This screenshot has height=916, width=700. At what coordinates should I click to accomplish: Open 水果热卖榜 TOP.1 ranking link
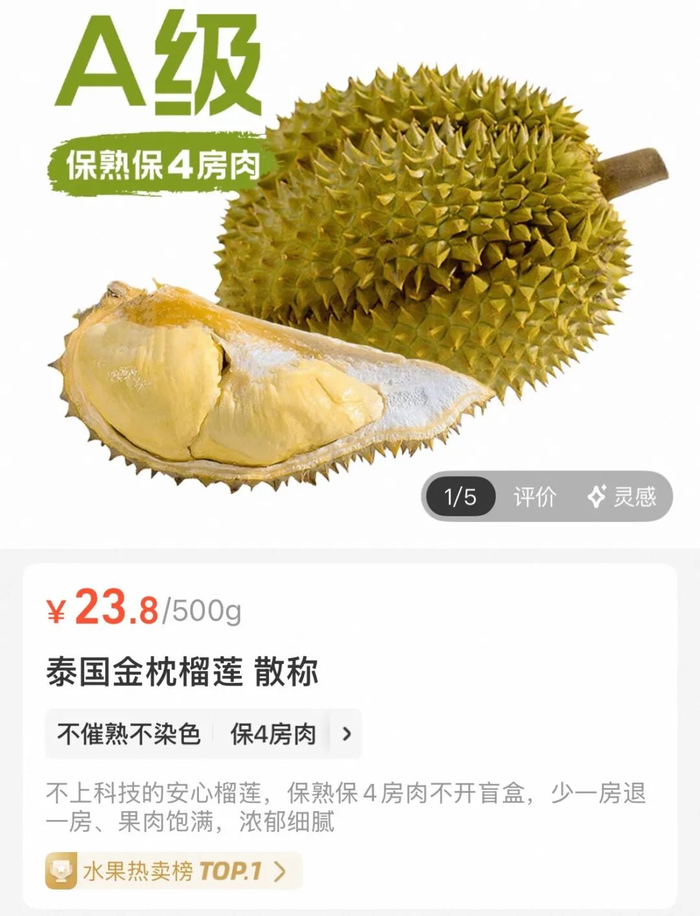point(174,871)
